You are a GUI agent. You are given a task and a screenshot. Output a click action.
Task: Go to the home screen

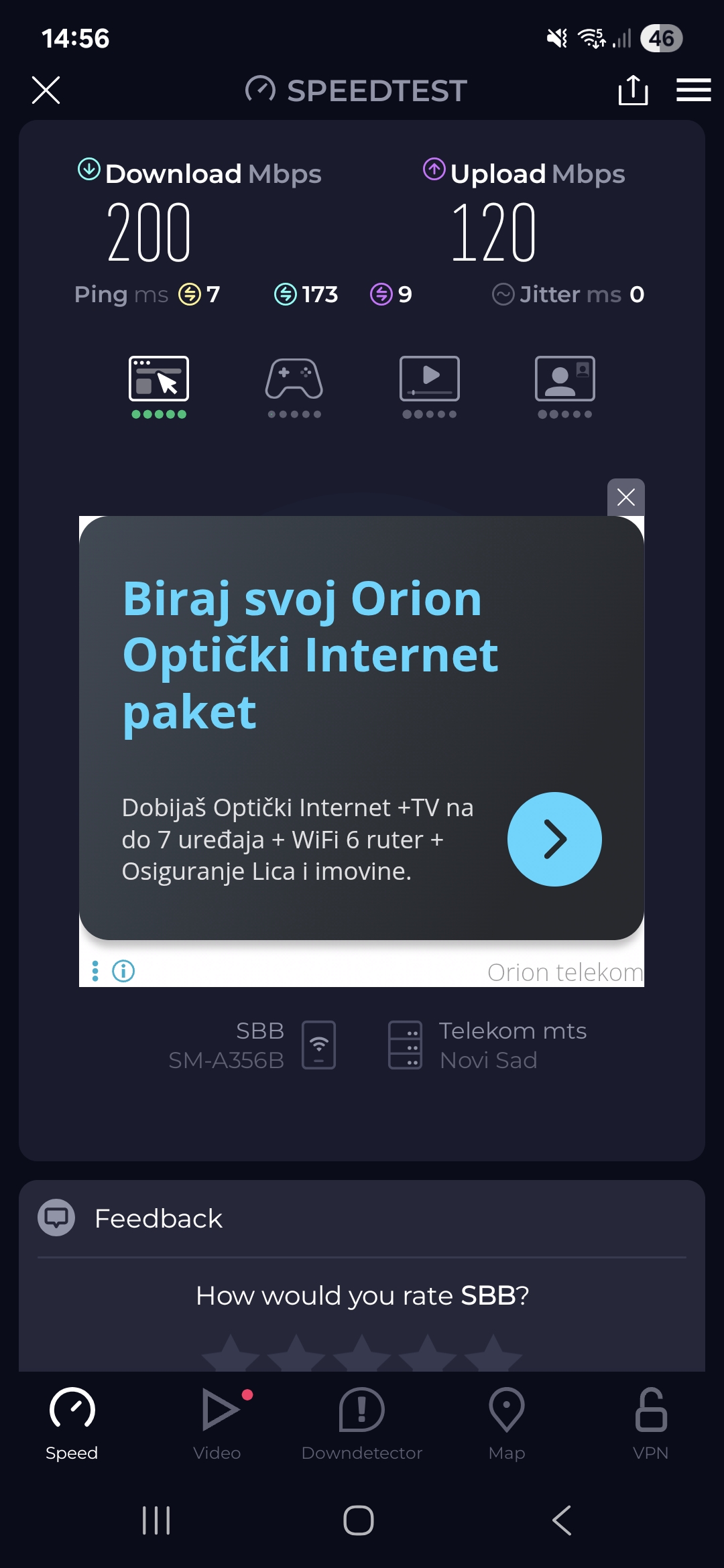(359, 1520)
